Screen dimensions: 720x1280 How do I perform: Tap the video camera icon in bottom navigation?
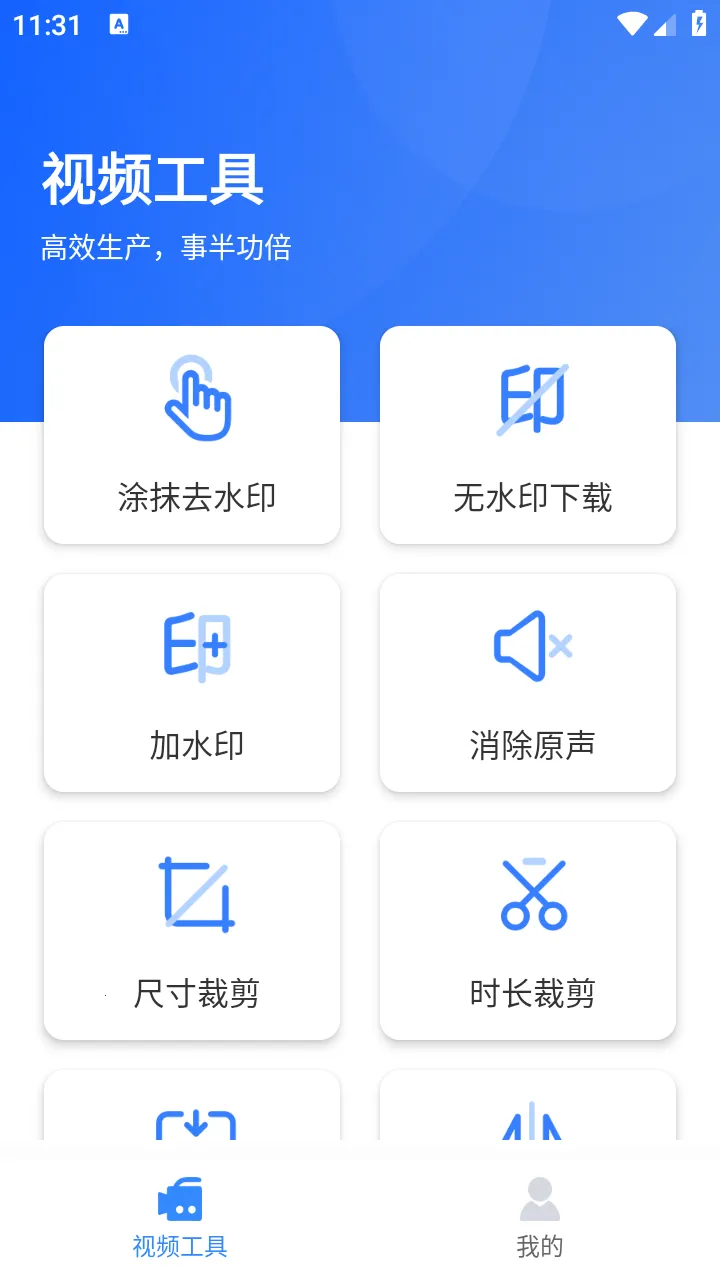tap(179, 1197)
